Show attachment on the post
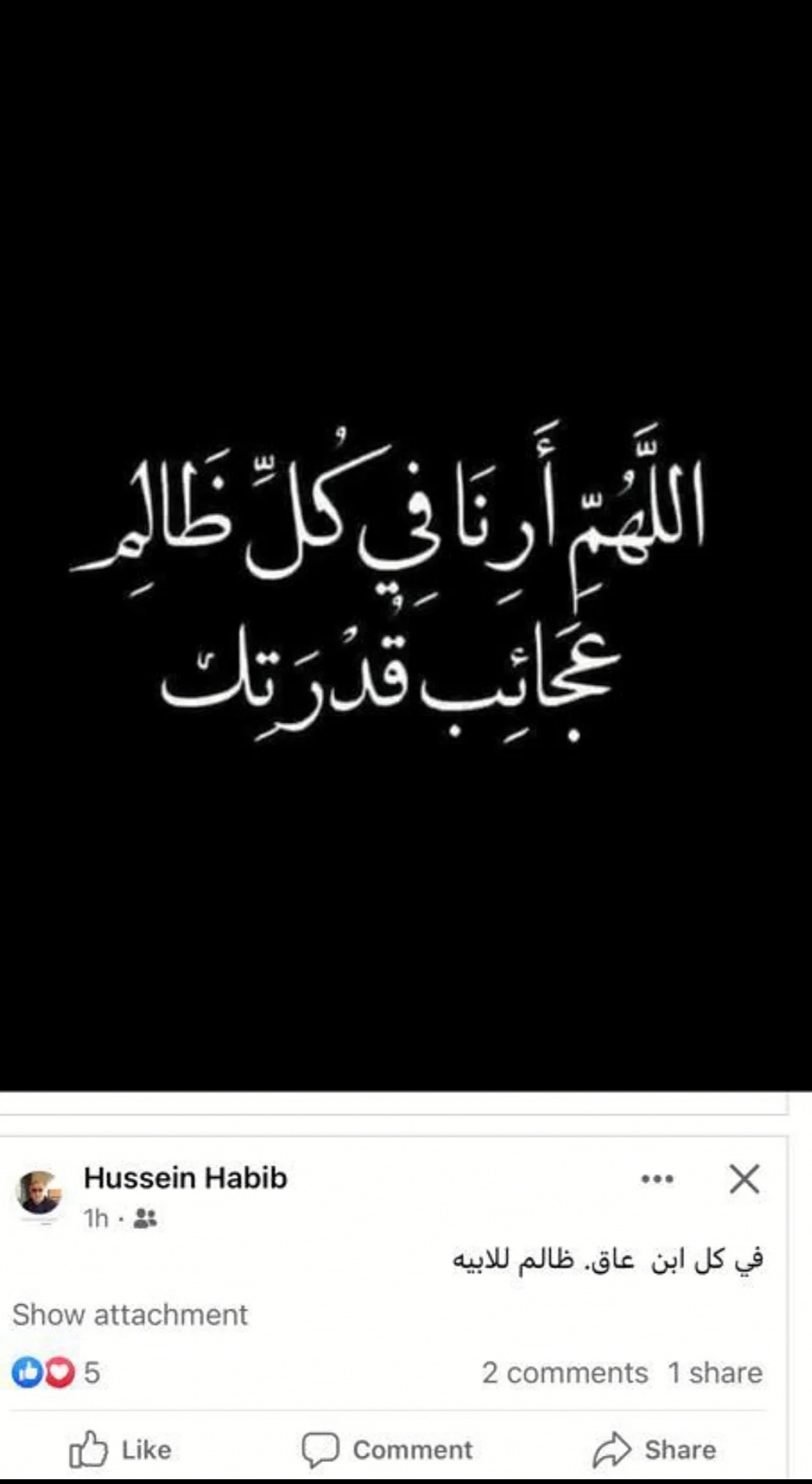Image resolution: width=812 pixels, height=1484 pixels. pyautogui.click(x=130, y=1314)
